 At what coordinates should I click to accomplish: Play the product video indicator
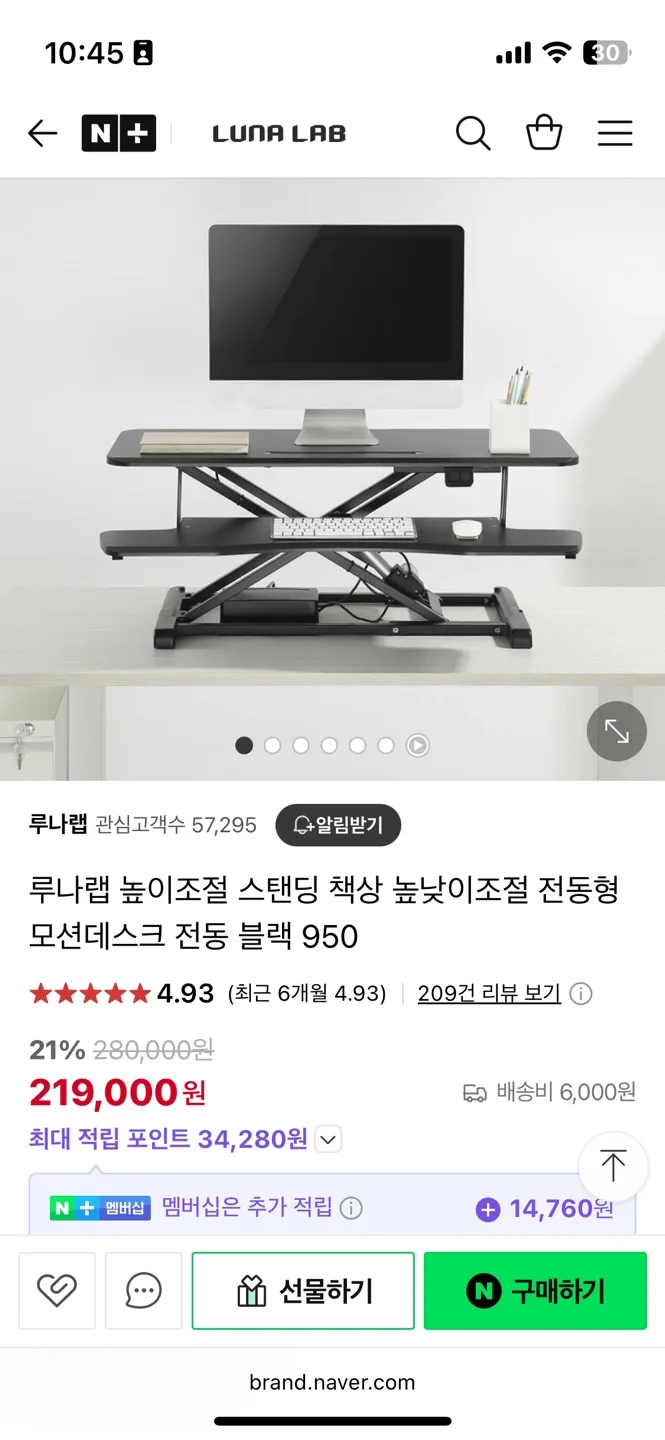(x=418, y=745)
